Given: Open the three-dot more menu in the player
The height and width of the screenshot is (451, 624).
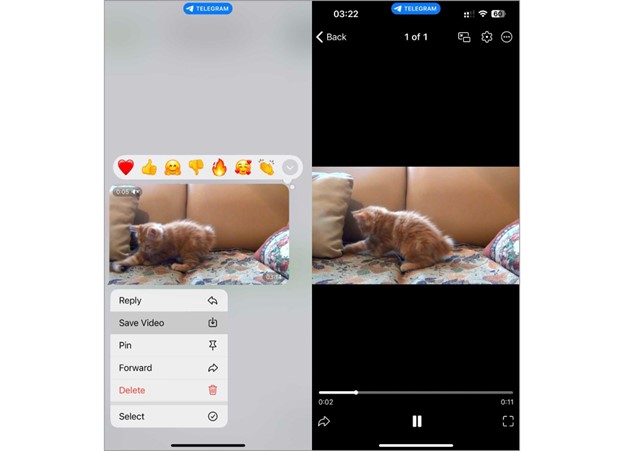Looking at the screenshot, I should (507, 37).
